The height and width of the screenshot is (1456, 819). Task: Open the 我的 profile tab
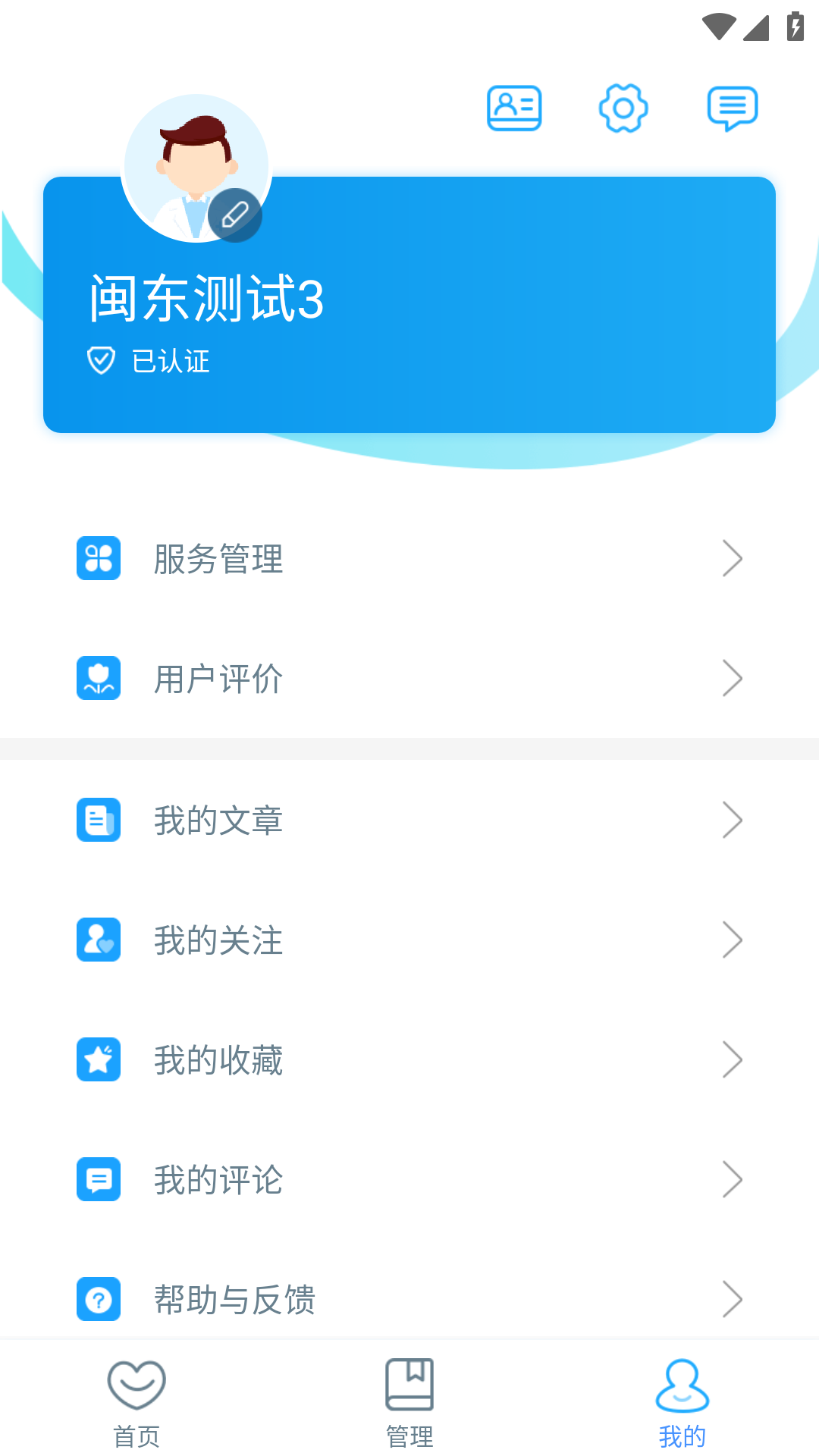coord(682,1403)
